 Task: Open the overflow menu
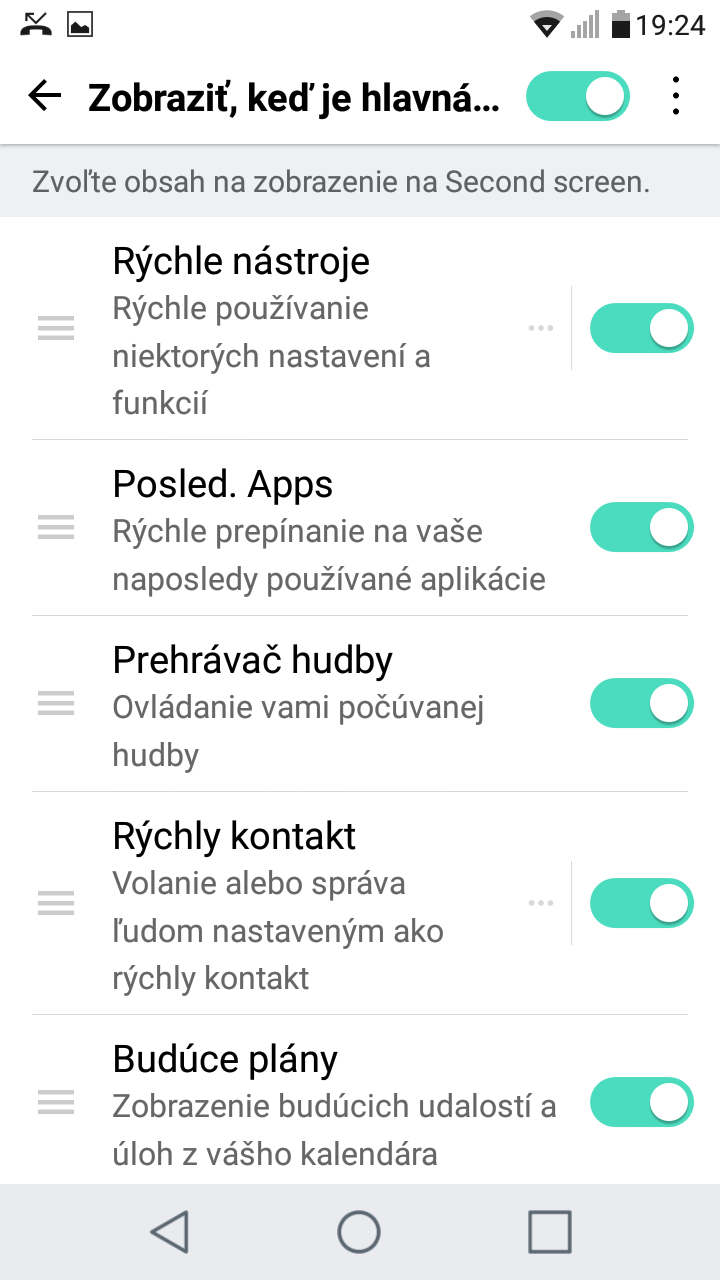coord(677,96)
